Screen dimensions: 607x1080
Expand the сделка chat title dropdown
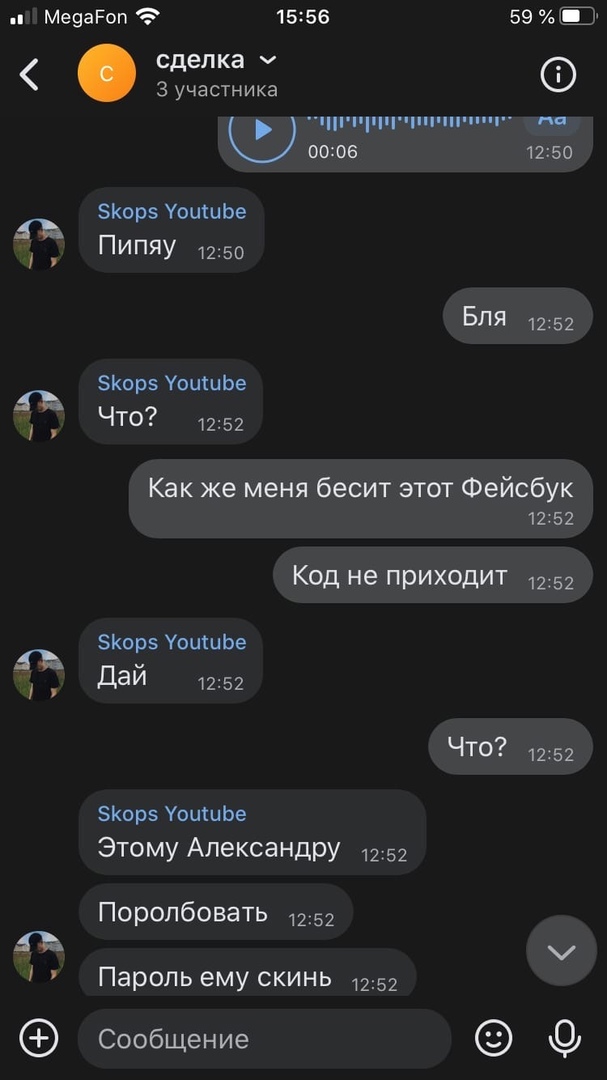coord(267,60)
